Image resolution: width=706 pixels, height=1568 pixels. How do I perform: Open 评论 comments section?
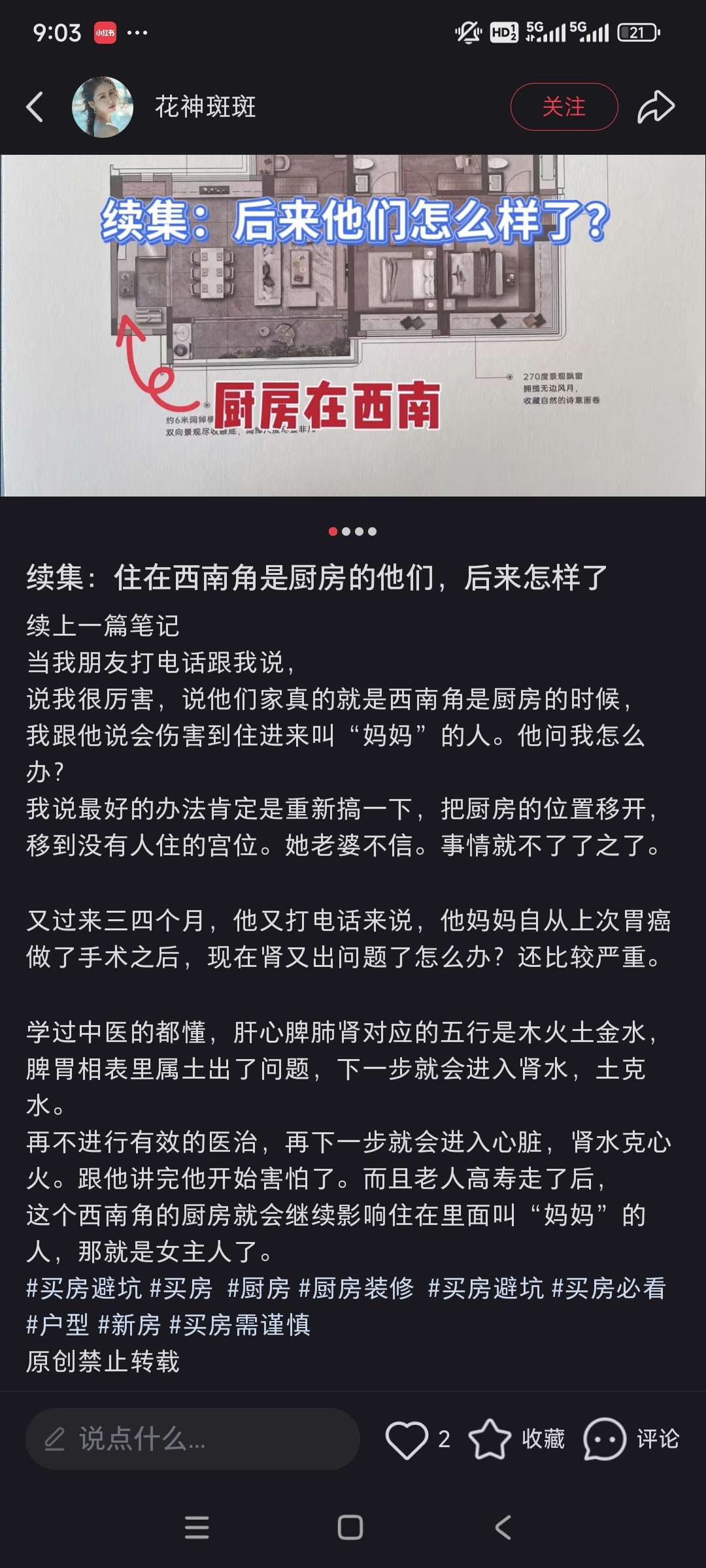[x=631, y=1439]
